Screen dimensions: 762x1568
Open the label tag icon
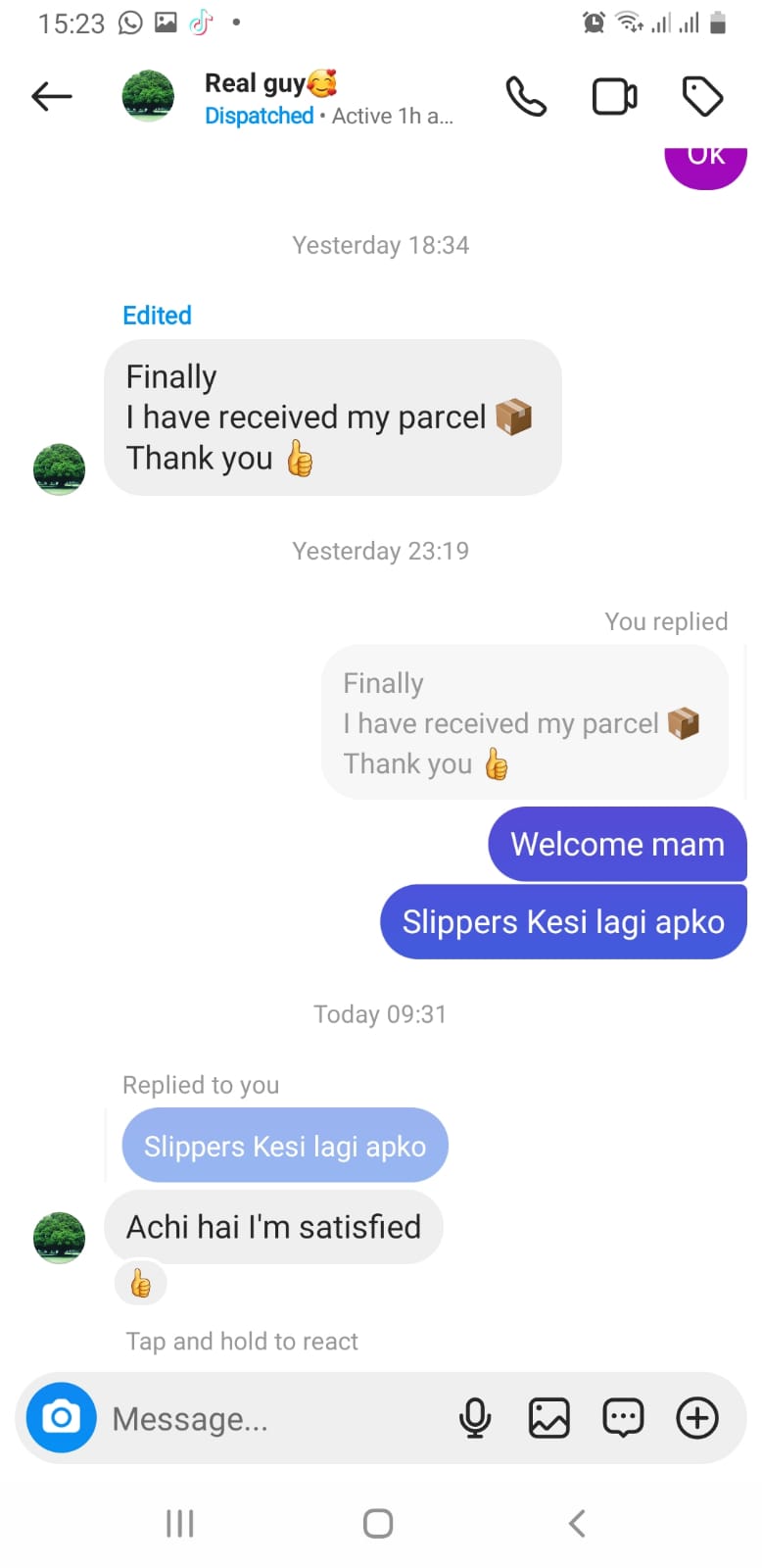point(702,96)
